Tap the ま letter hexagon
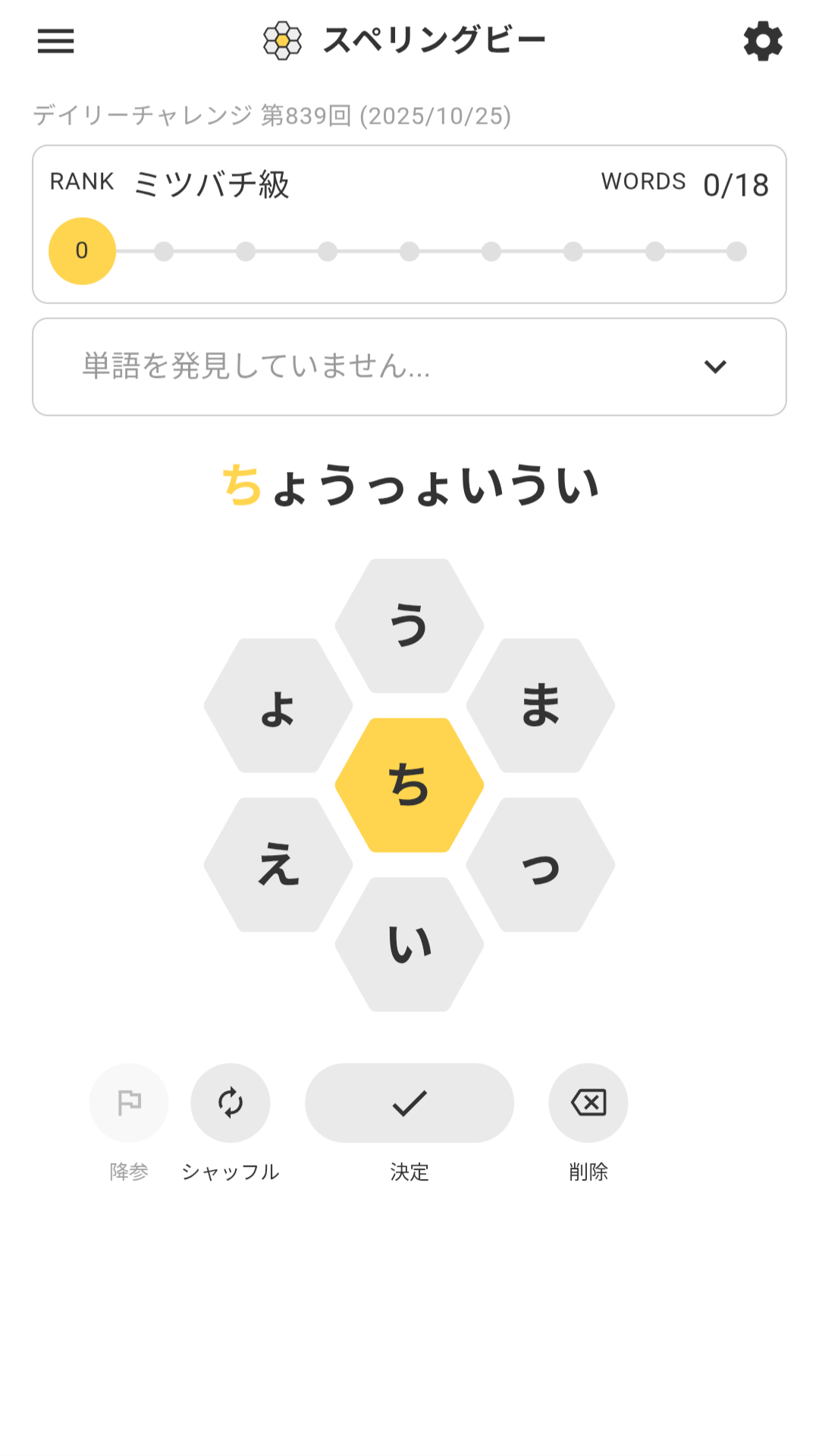Image resolution: width=819 pixels, height=1456 pixels. [x=540, y=706]
